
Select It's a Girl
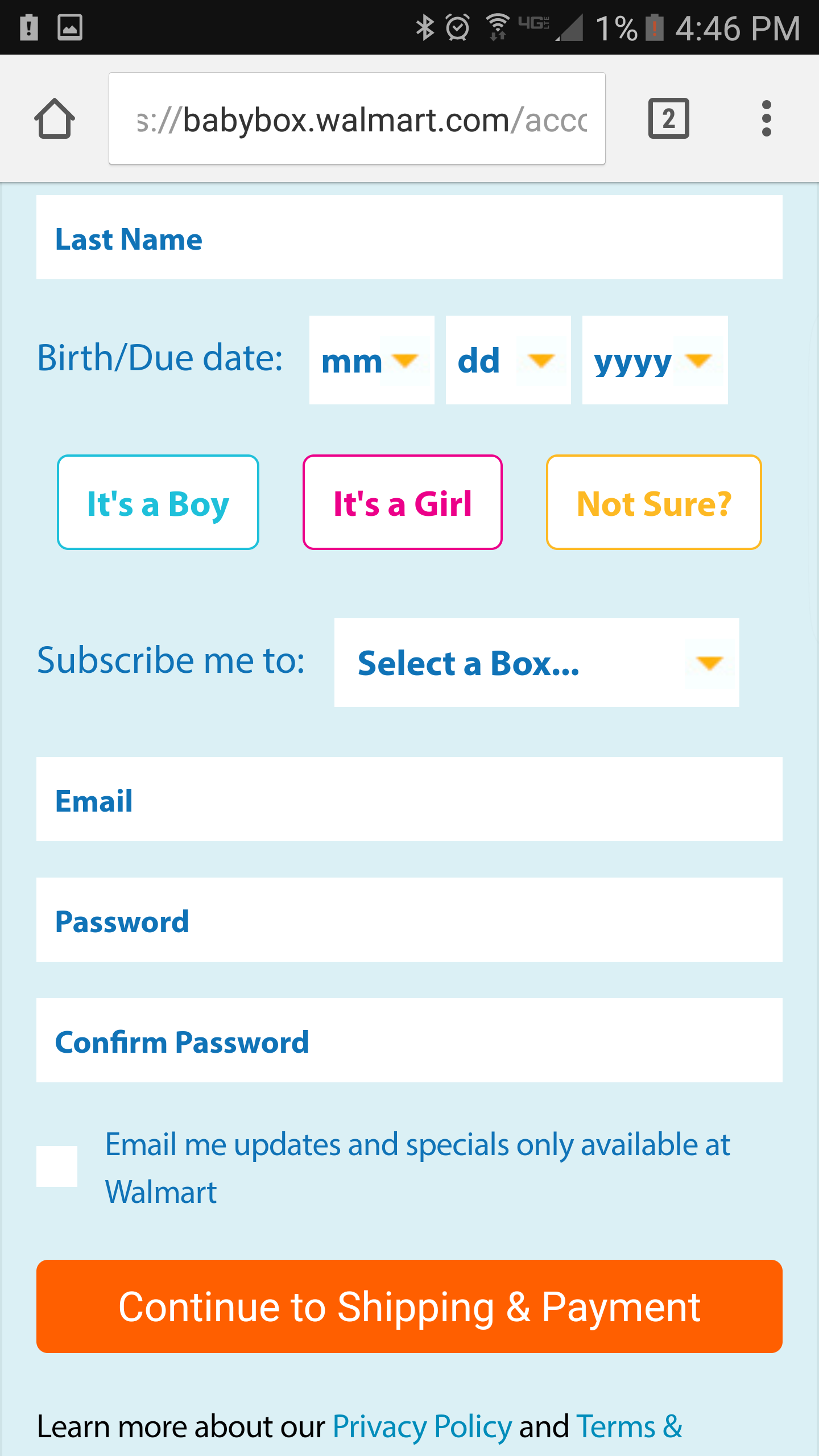click(403, 502)
